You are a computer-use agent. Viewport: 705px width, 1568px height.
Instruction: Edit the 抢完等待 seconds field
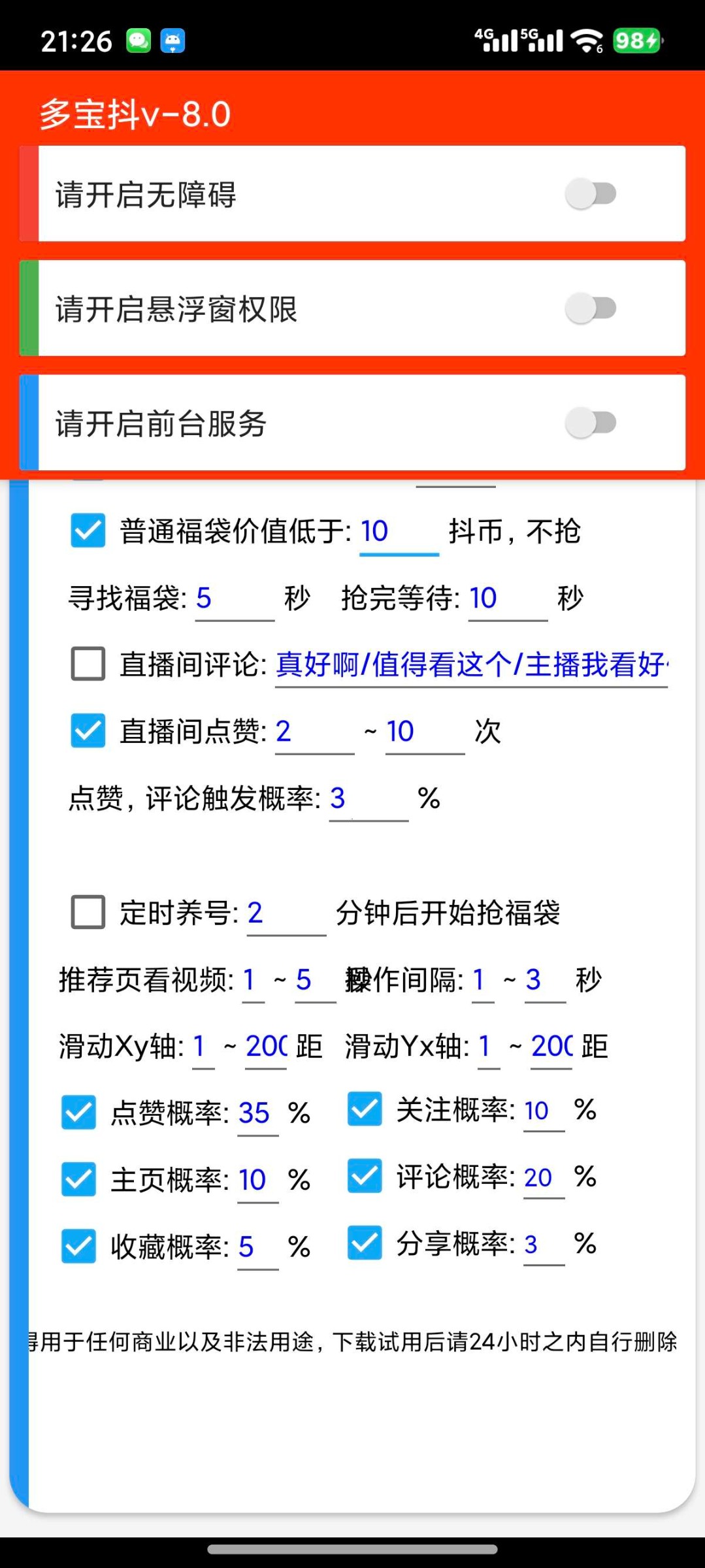tap(508, 598)
